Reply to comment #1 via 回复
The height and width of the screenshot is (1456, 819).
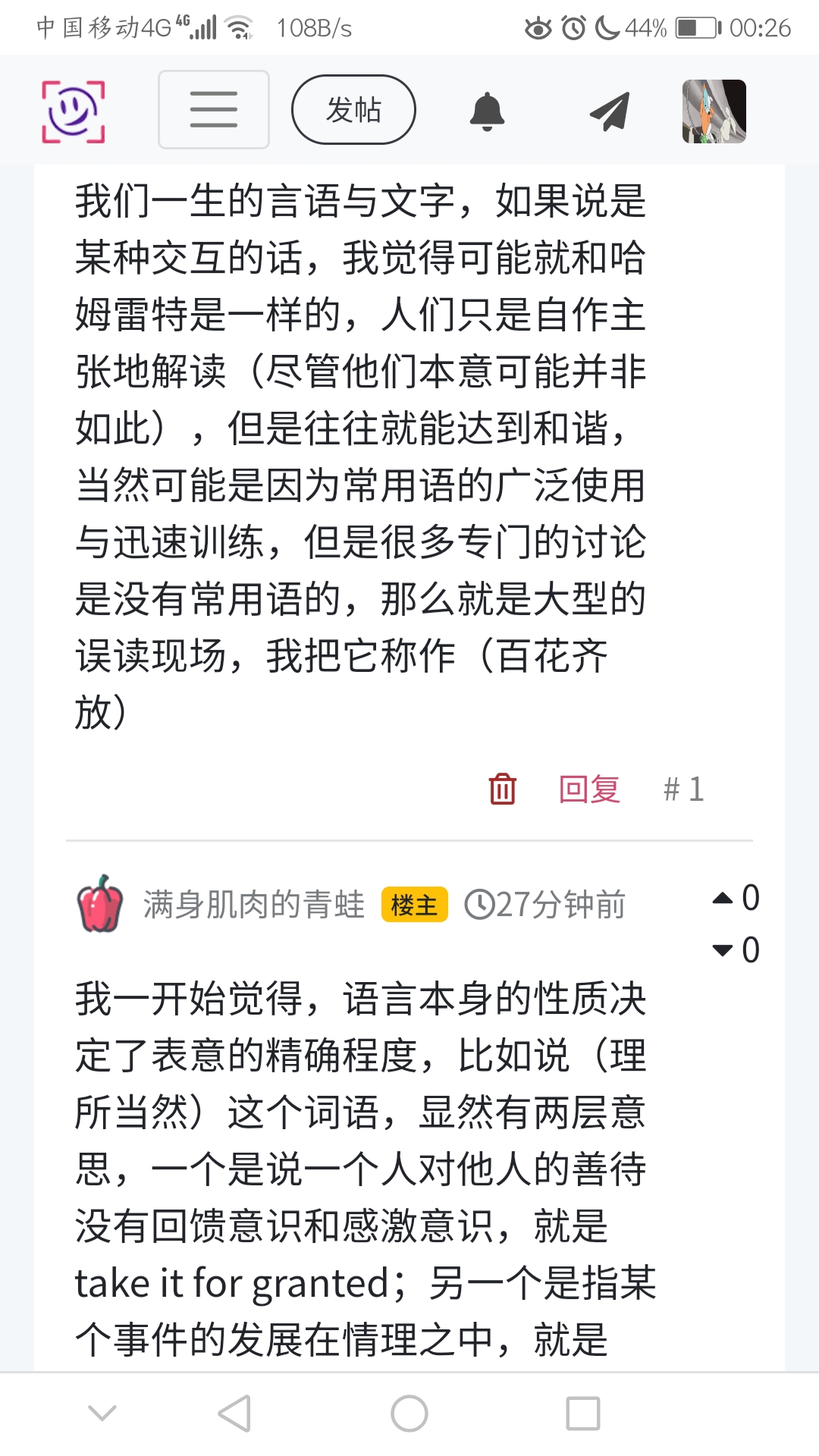point(589,789)
